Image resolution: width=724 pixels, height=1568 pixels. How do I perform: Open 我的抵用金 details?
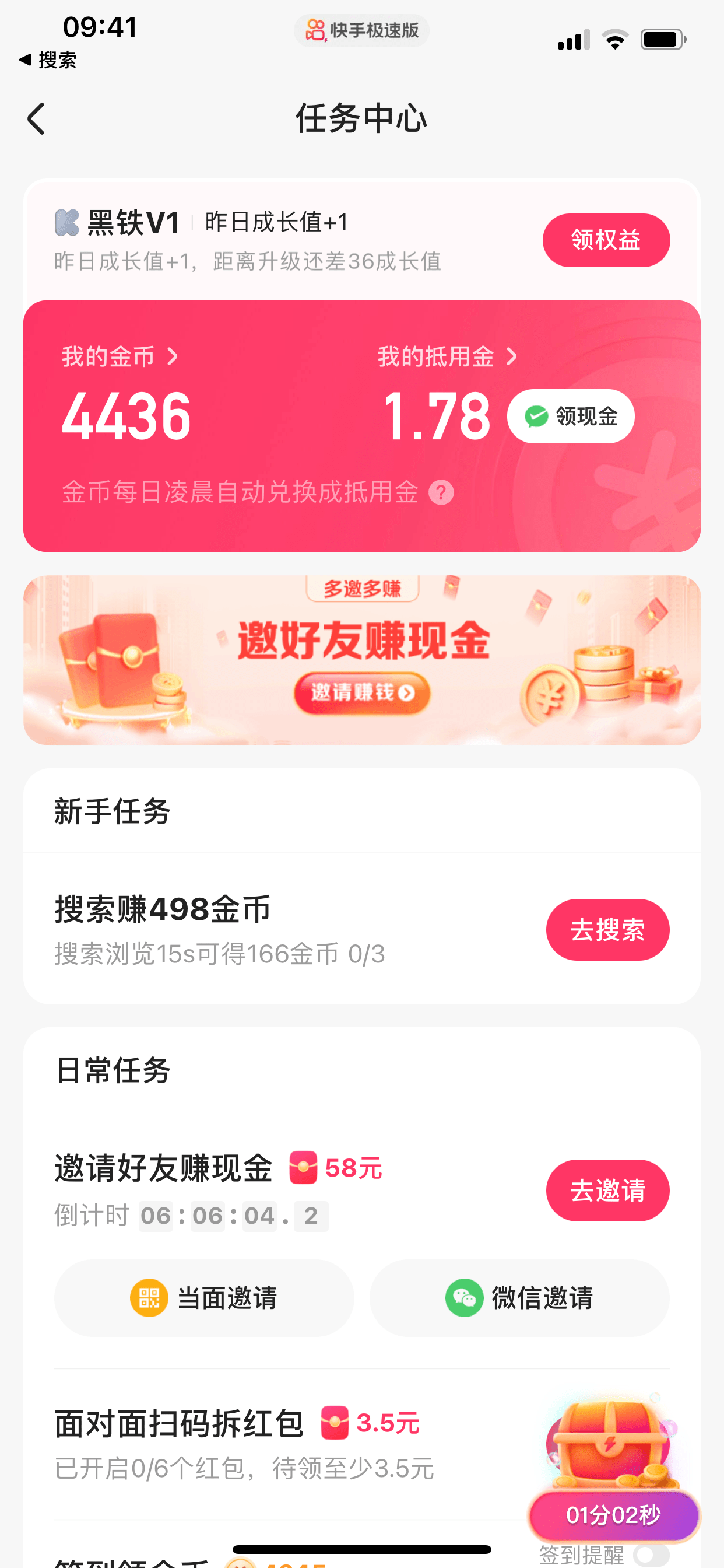(x=447, y=356)
